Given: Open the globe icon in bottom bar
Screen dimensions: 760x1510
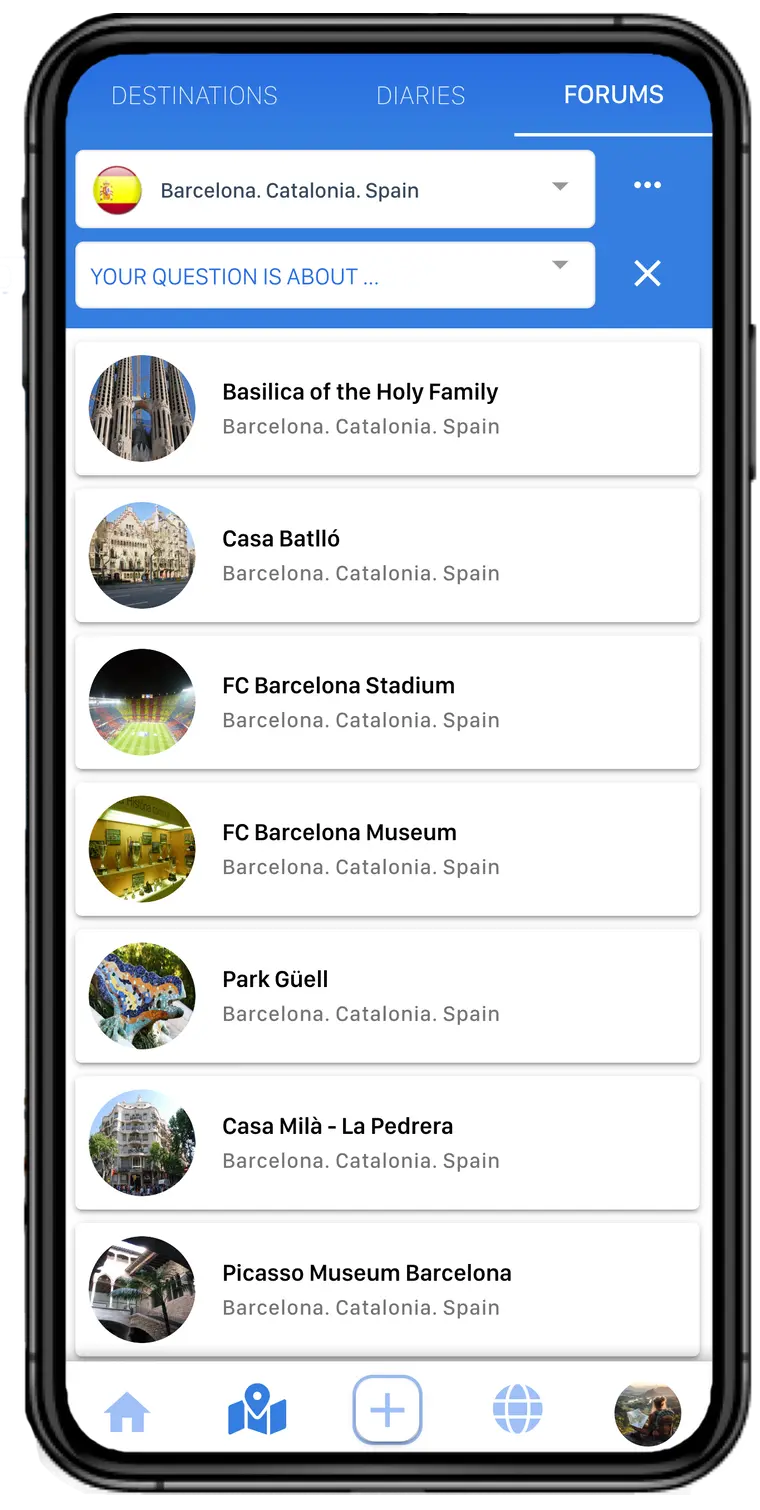Looking at the screenshot, I should click(517, 1410).
